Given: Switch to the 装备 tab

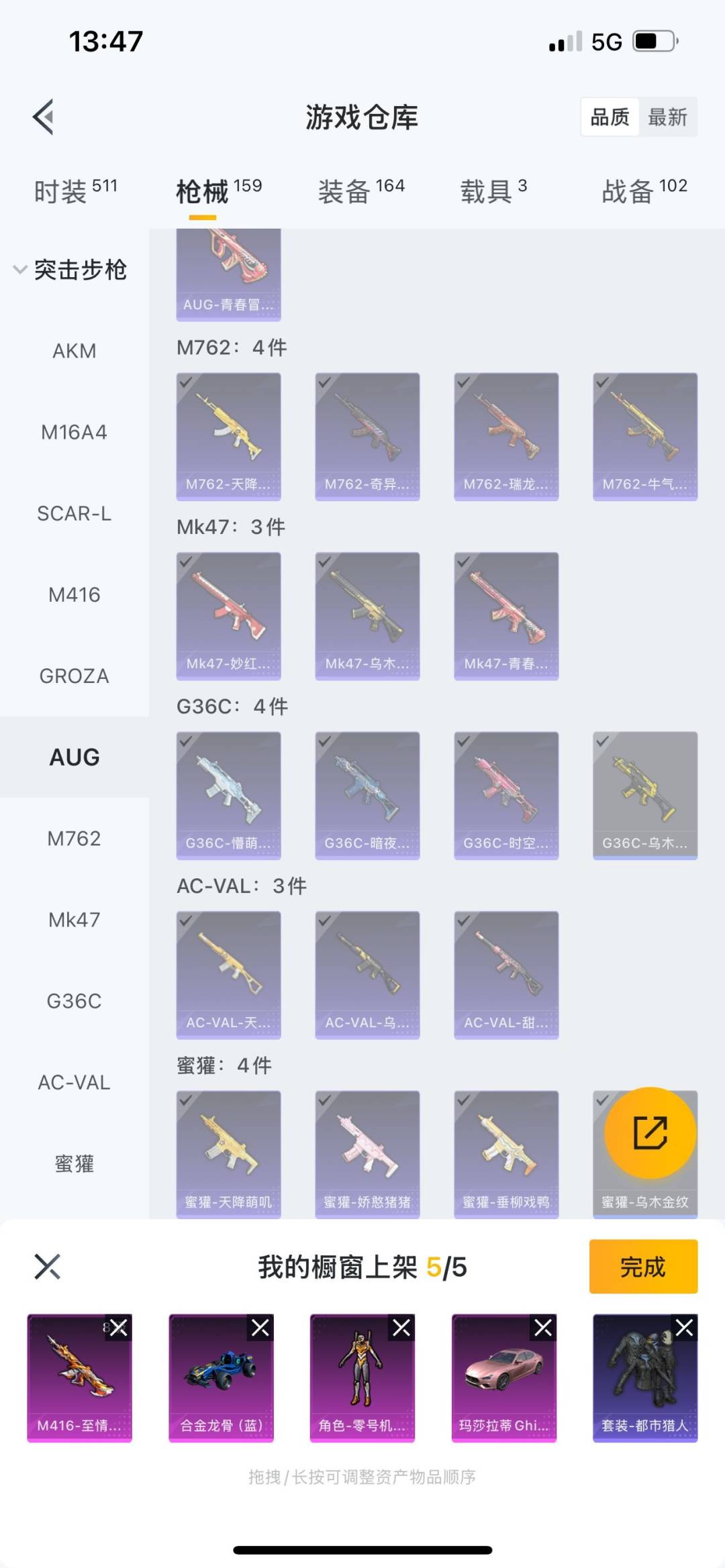Looking at the screenshot, I should 360,191.
